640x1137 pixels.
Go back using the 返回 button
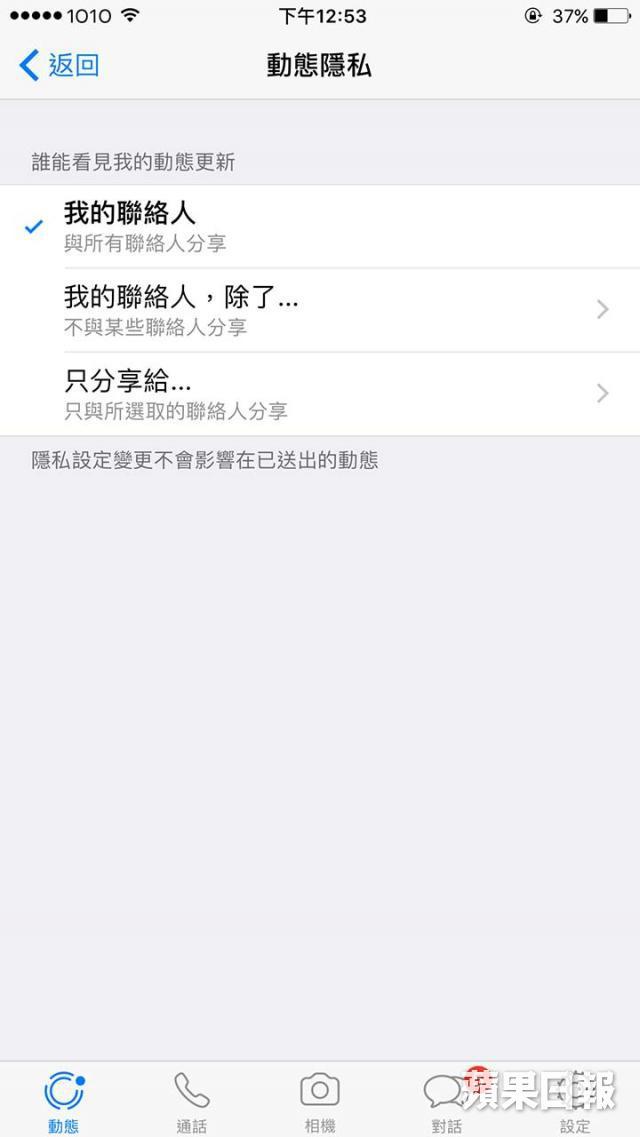click(x=59, y=66)
